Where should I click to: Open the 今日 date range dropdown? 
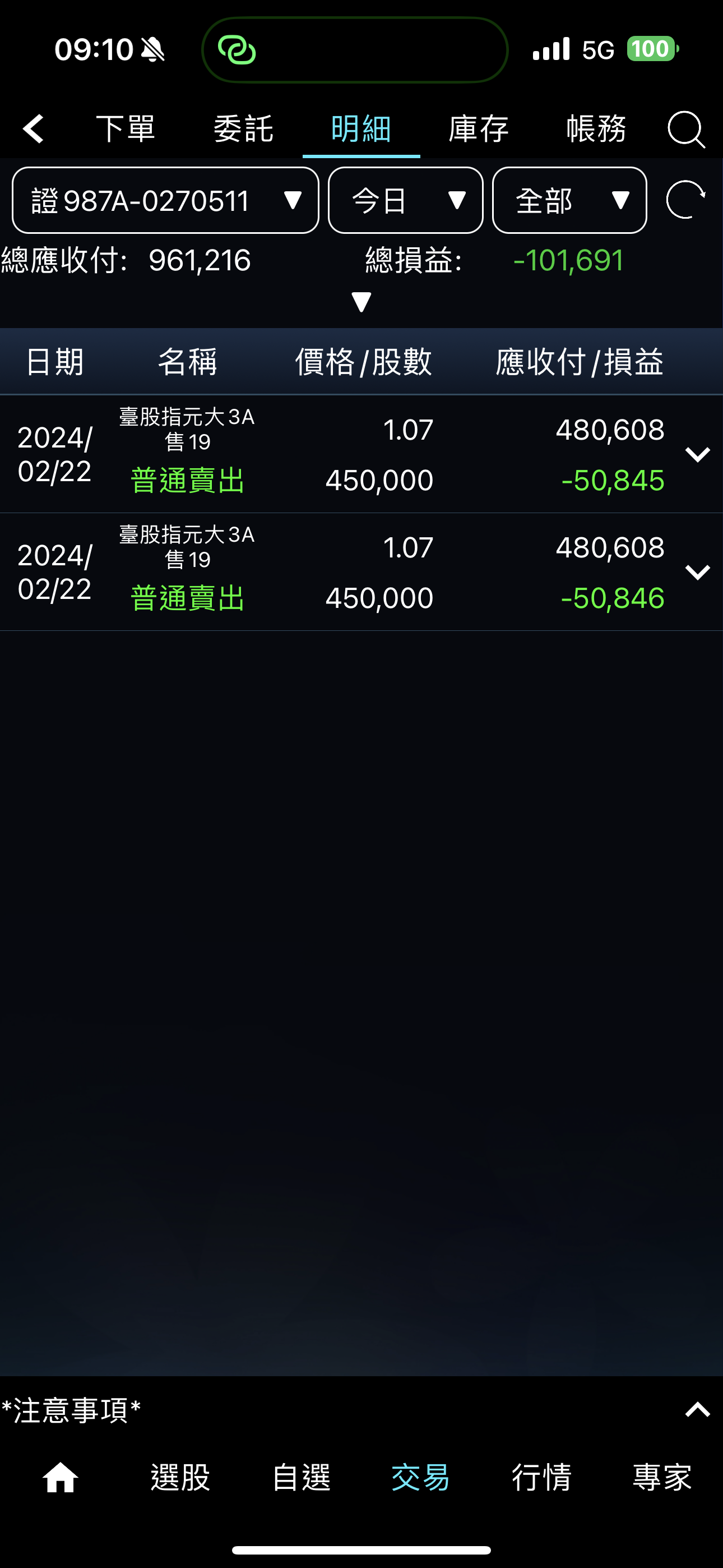coord(405,200)
